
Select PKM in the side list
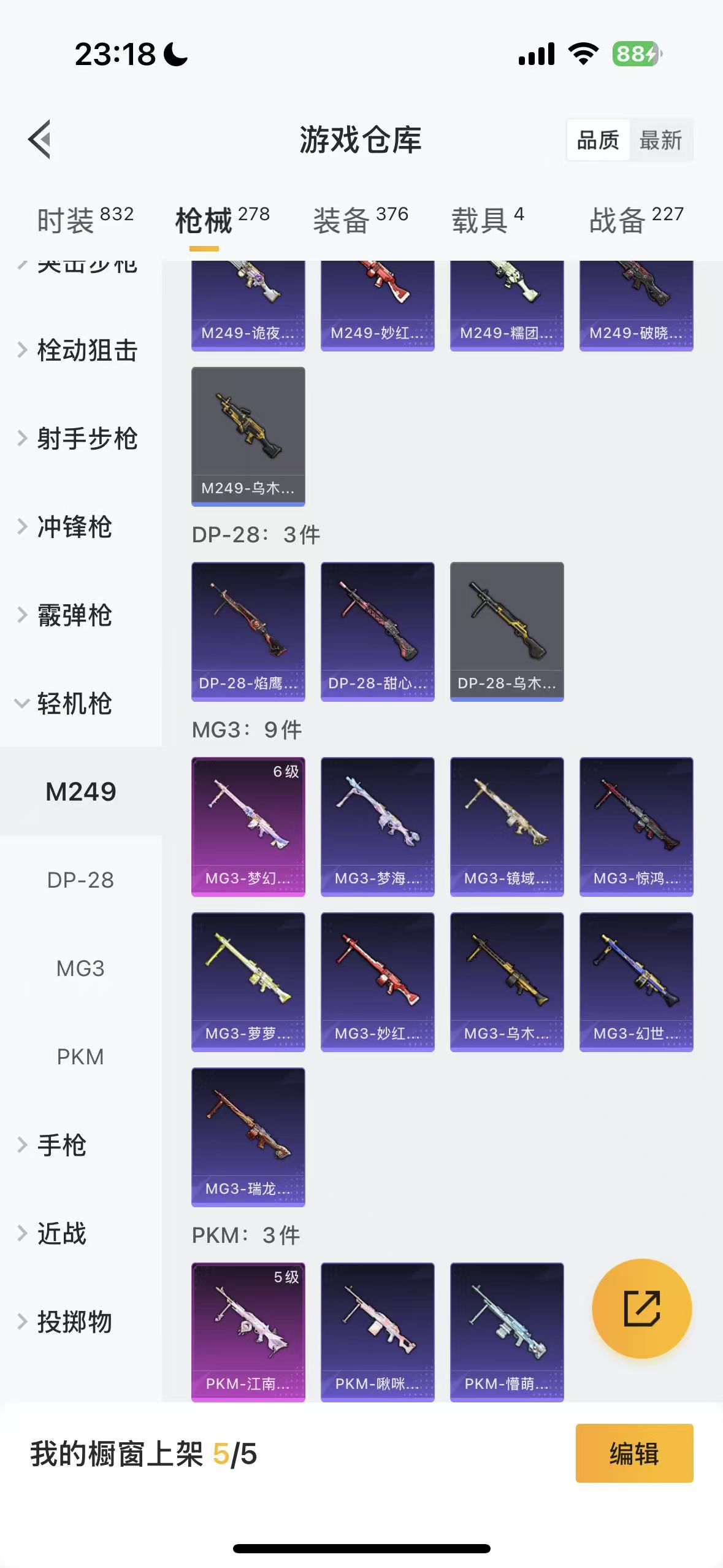coord(80,1057)
